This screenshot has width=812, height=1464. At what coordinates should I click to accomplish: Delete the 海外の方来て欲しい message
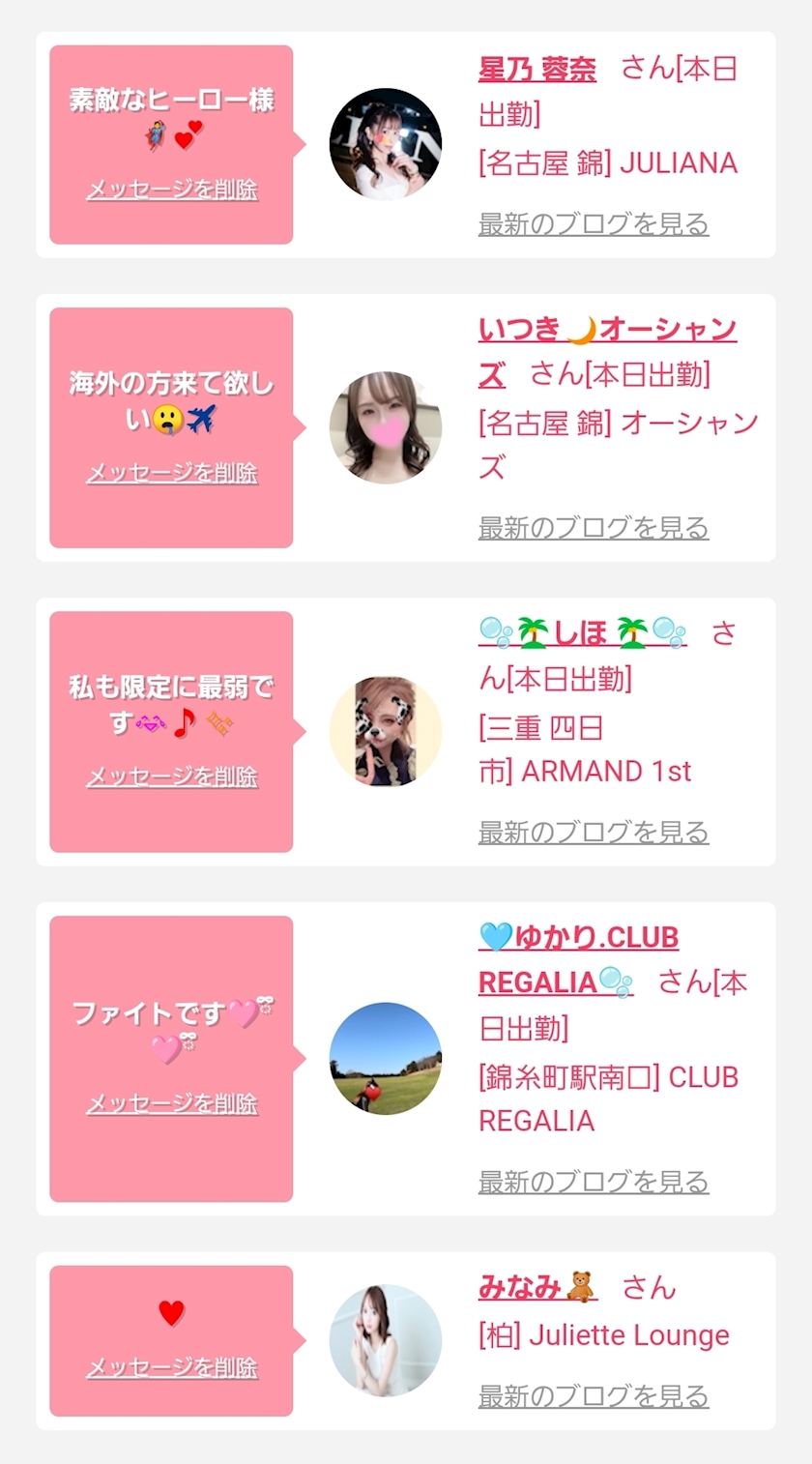click(172, 473)
